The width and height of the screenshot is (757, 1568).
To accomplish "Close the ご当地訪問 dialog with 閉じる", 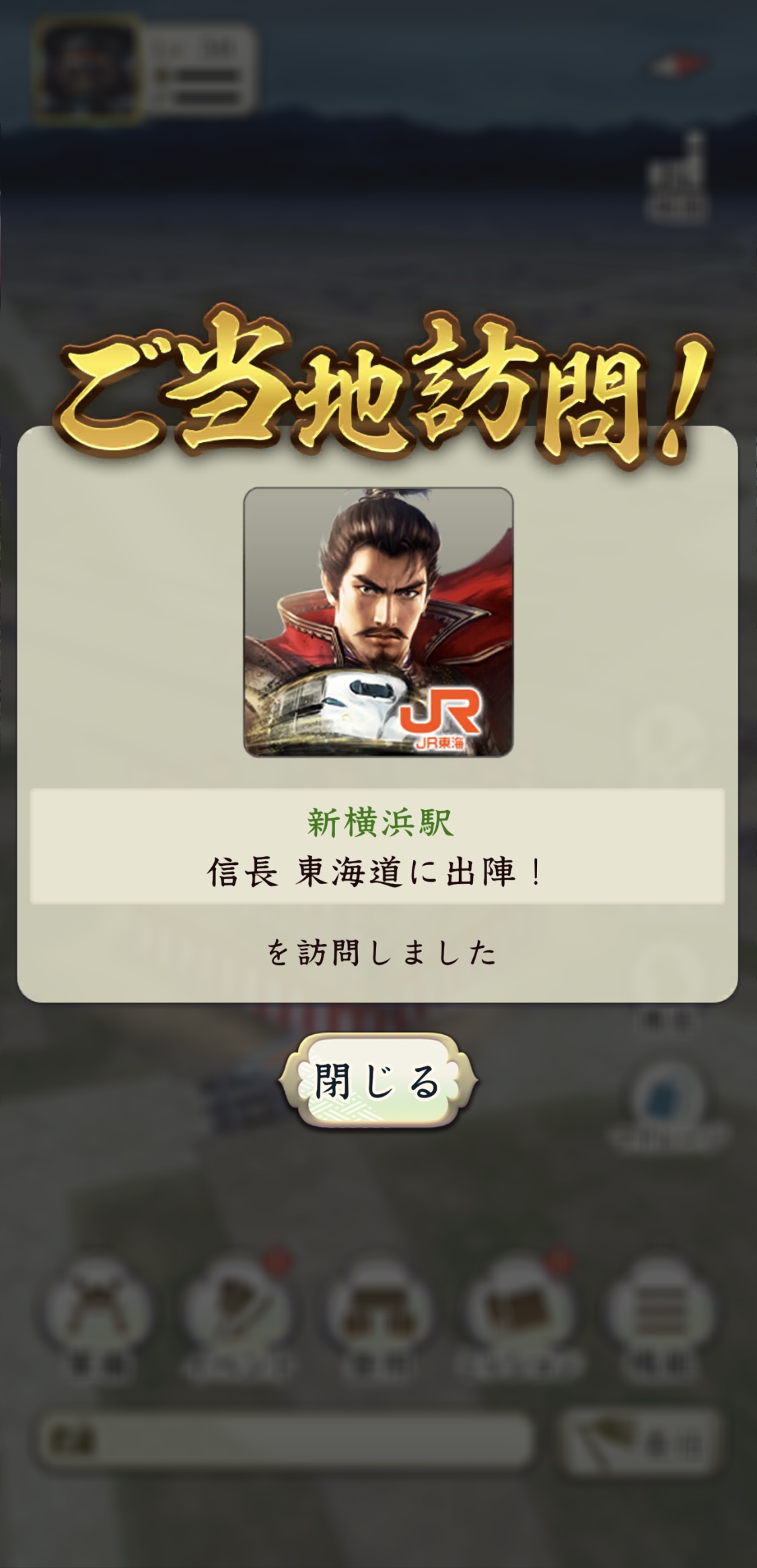I will 378,1082.
